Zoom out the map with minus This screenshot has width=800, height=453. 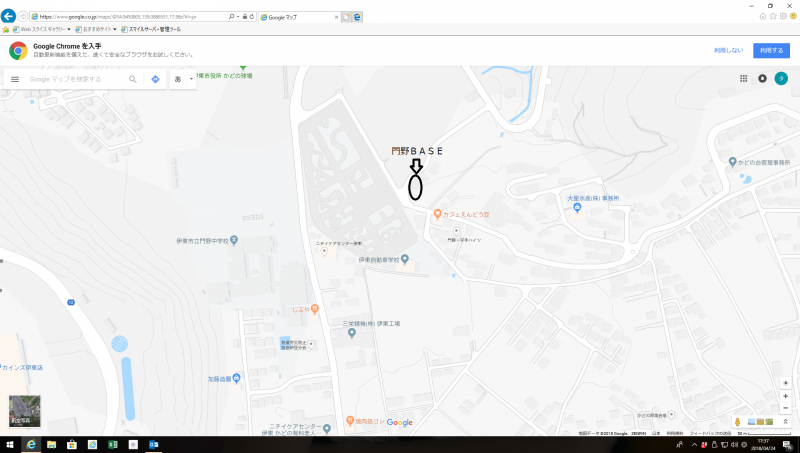785,408
